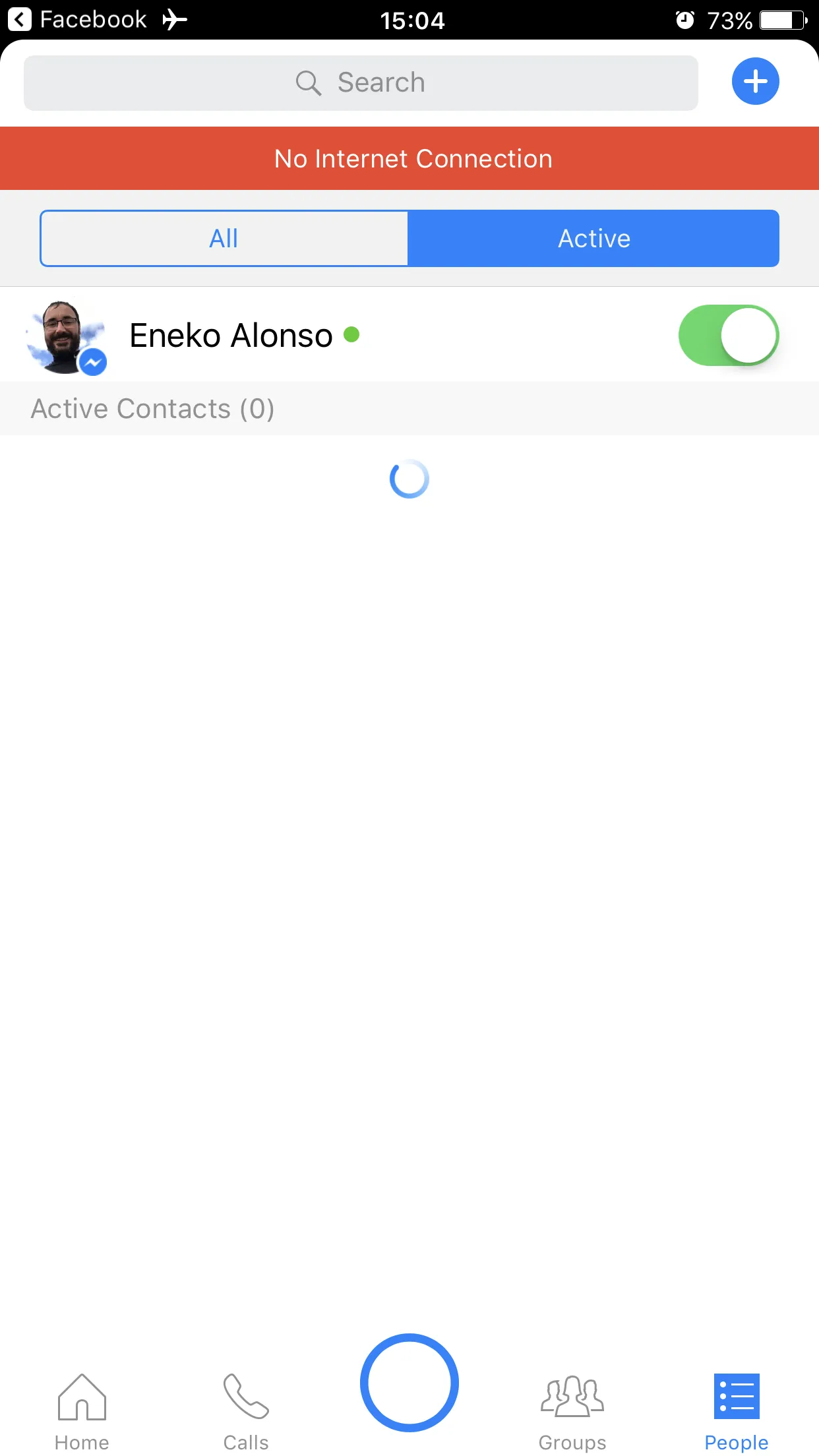Return to Facebook via back arrow
Screen dimensions: 819x1456
(20, 20)
